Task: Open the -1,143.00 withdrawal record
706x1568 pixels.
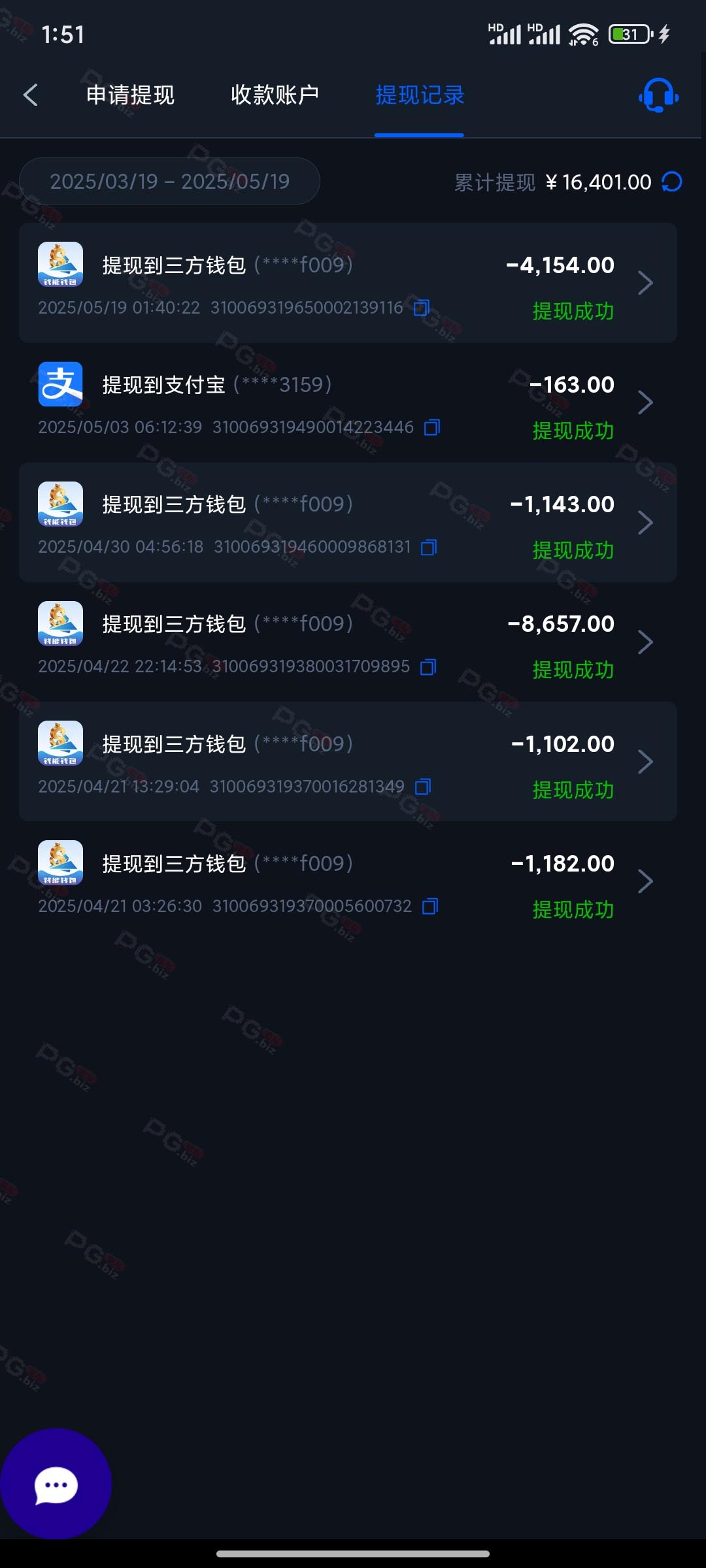Action: pyautogui.click(x=348, y=523)
